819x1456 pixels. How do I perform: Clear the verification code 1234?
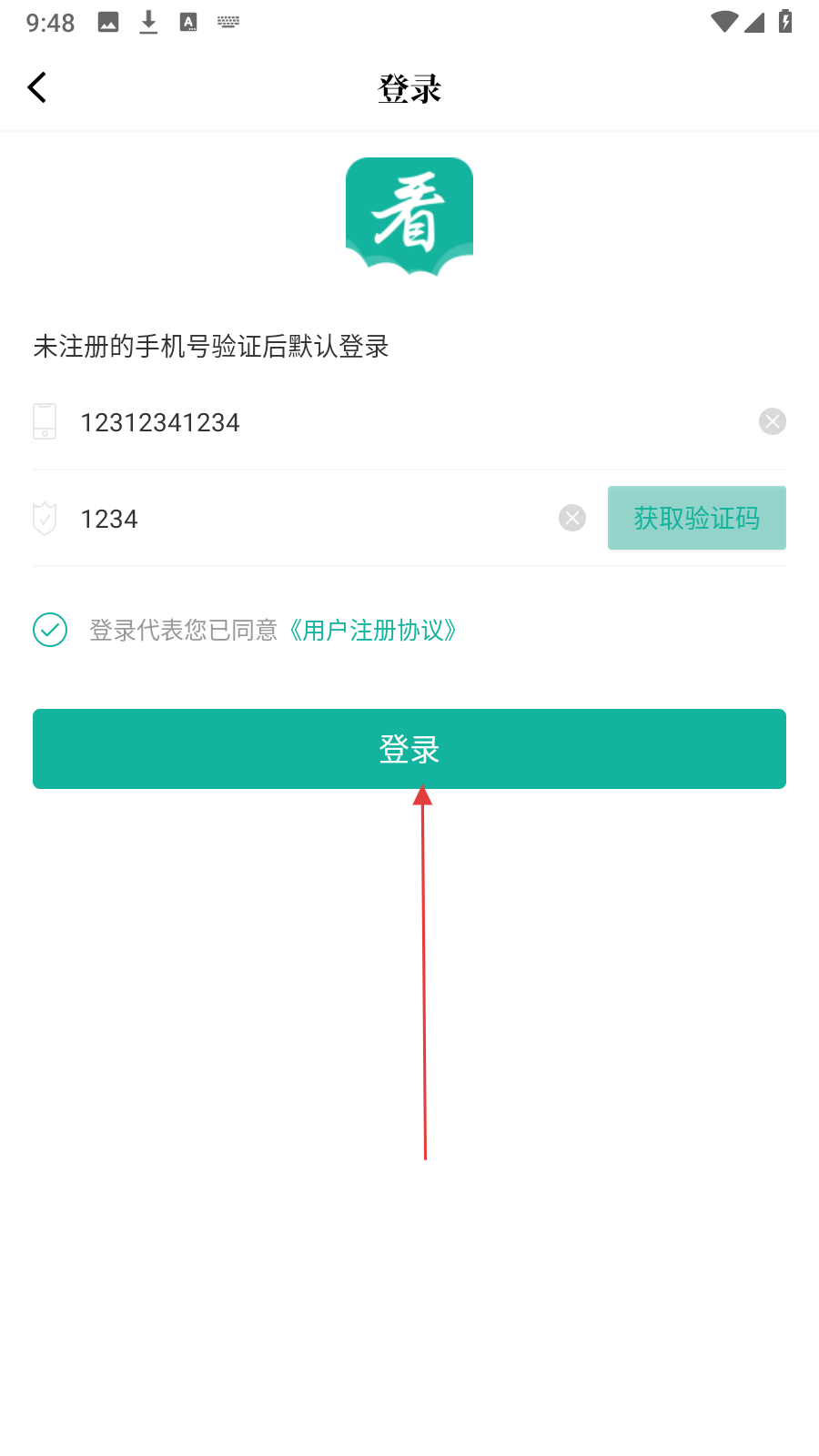[572, 519]
